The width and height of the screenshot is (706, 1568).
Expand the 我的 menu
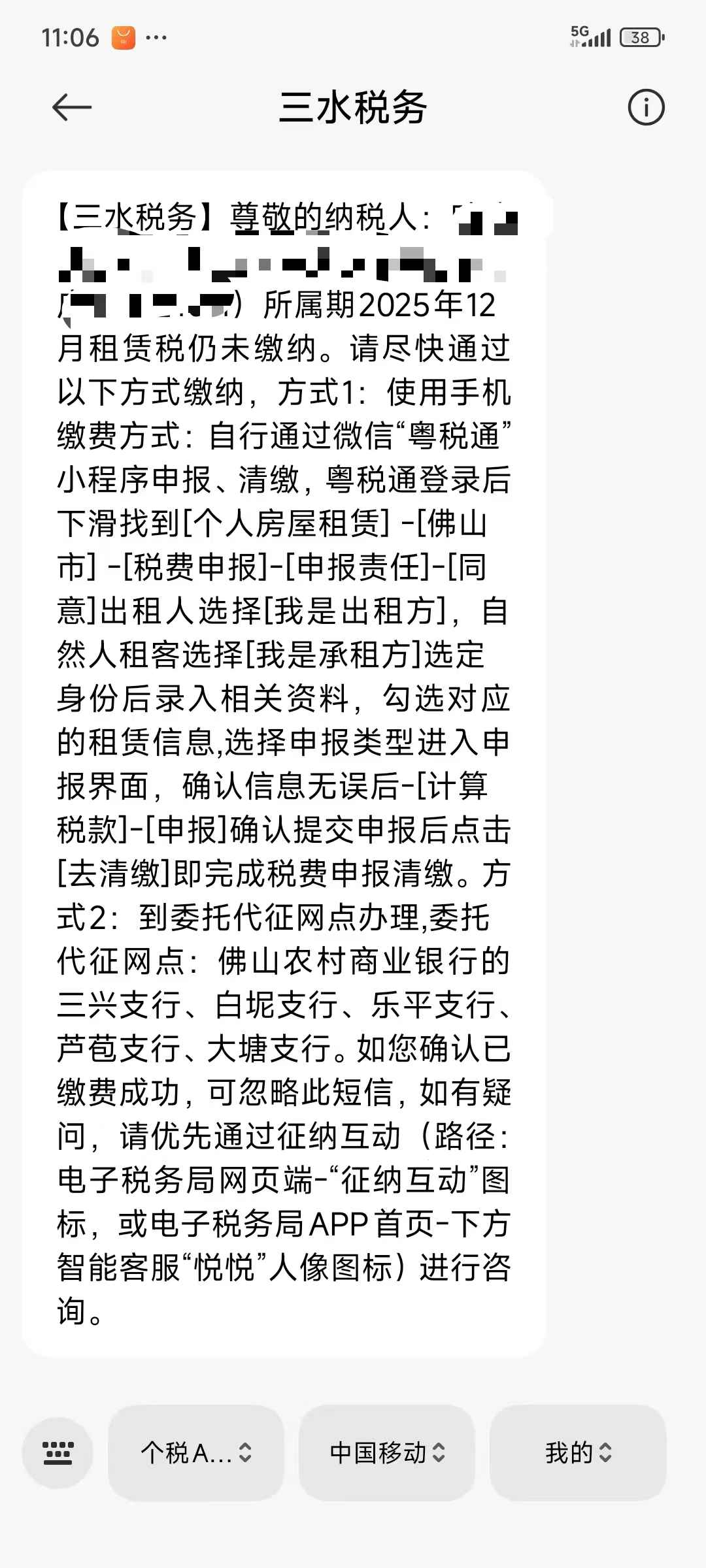tap(578, 1453)
